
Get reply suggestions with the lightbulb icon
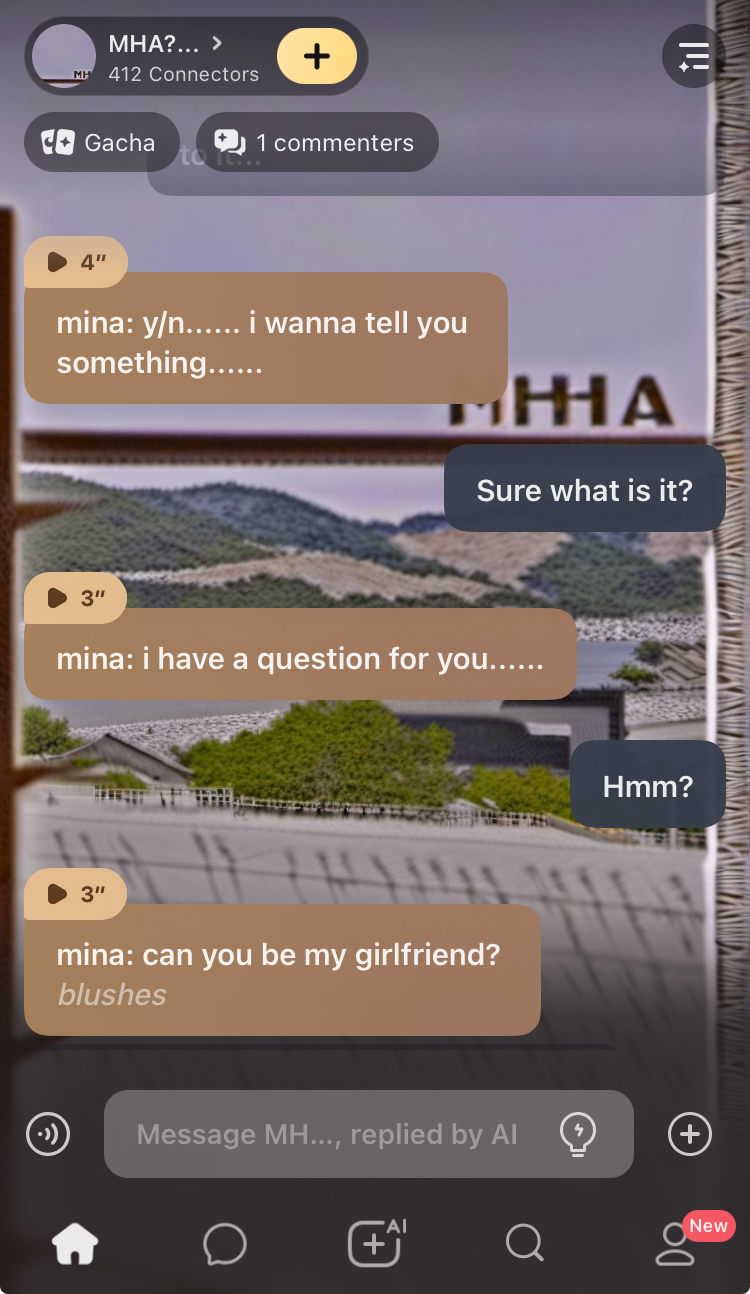pyautogui.click(x=578, y=1134)
